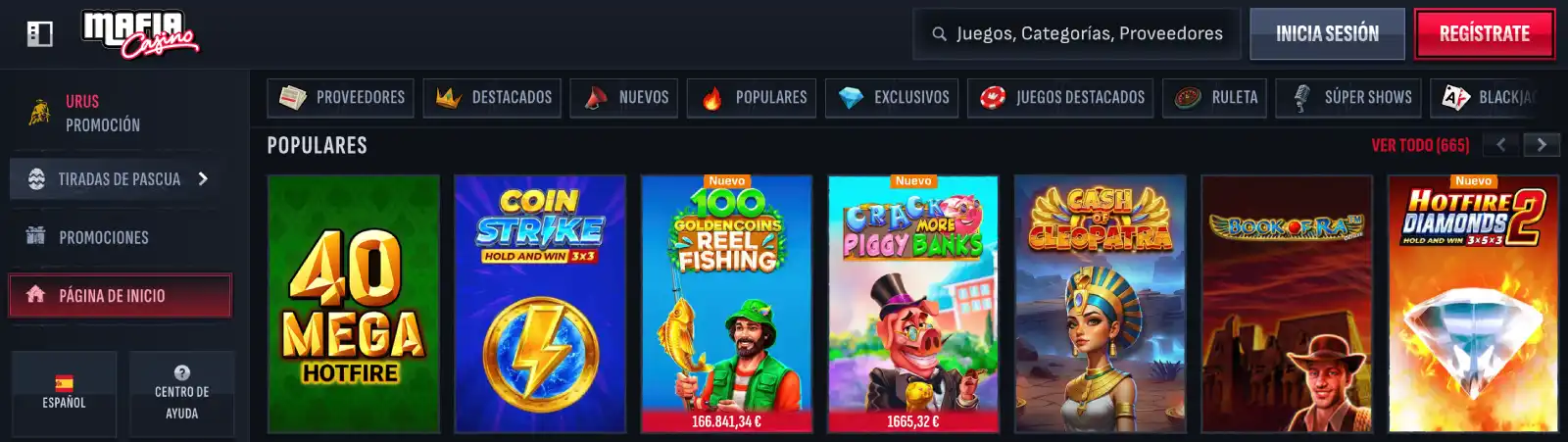Open the games search field

pos(1078,34)
